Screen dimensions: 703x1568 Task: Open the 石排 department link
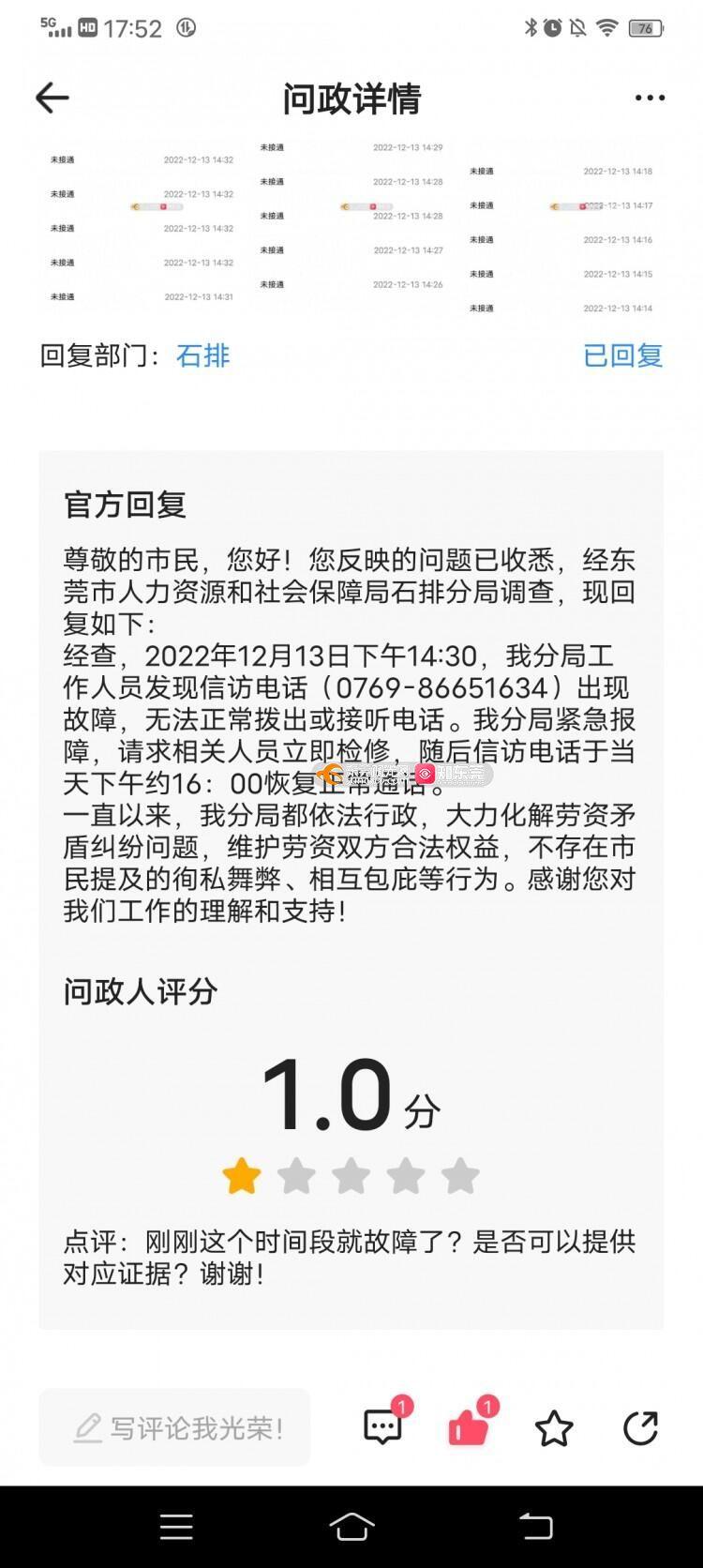point(202,355)
